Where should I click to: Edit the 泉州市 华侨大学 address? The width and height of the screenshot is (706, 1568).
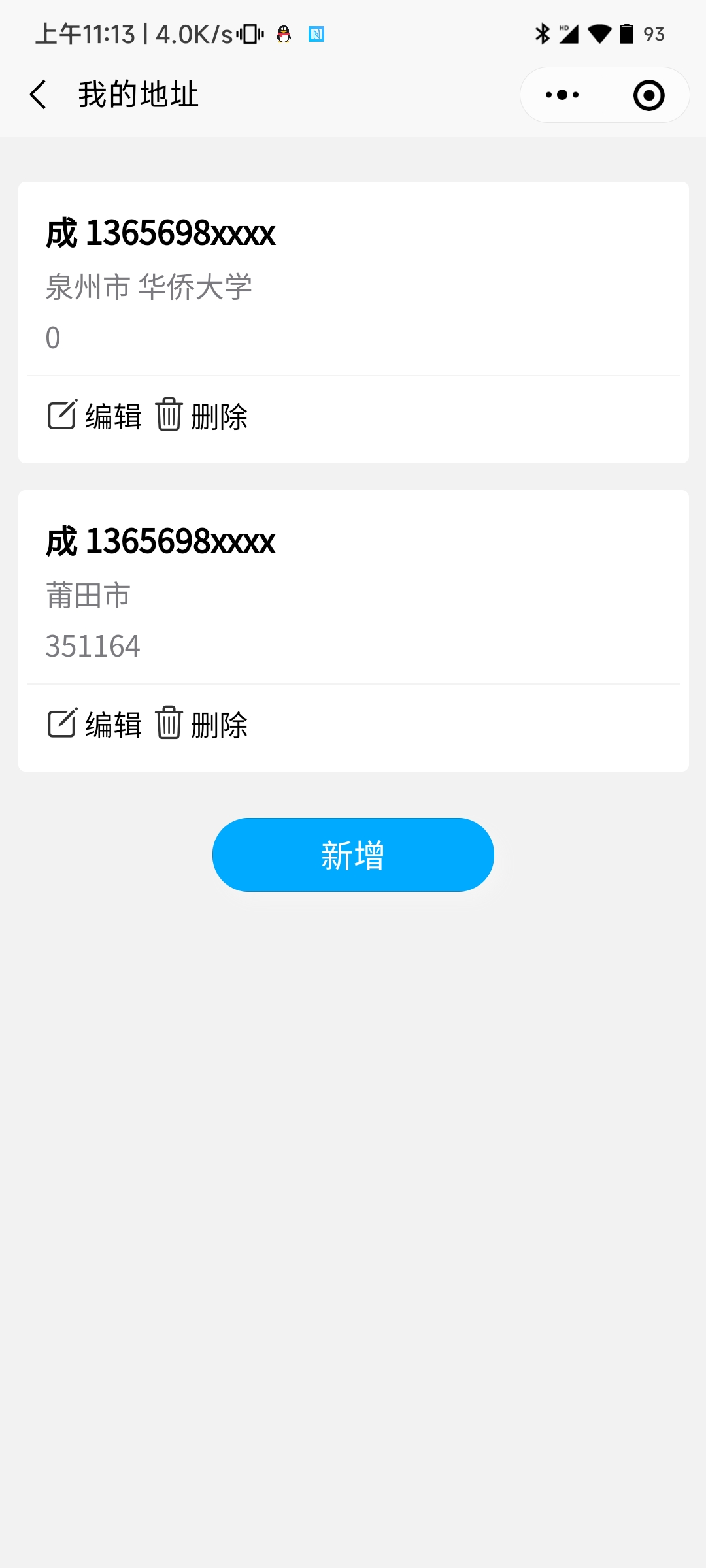[x=95, y=416]
